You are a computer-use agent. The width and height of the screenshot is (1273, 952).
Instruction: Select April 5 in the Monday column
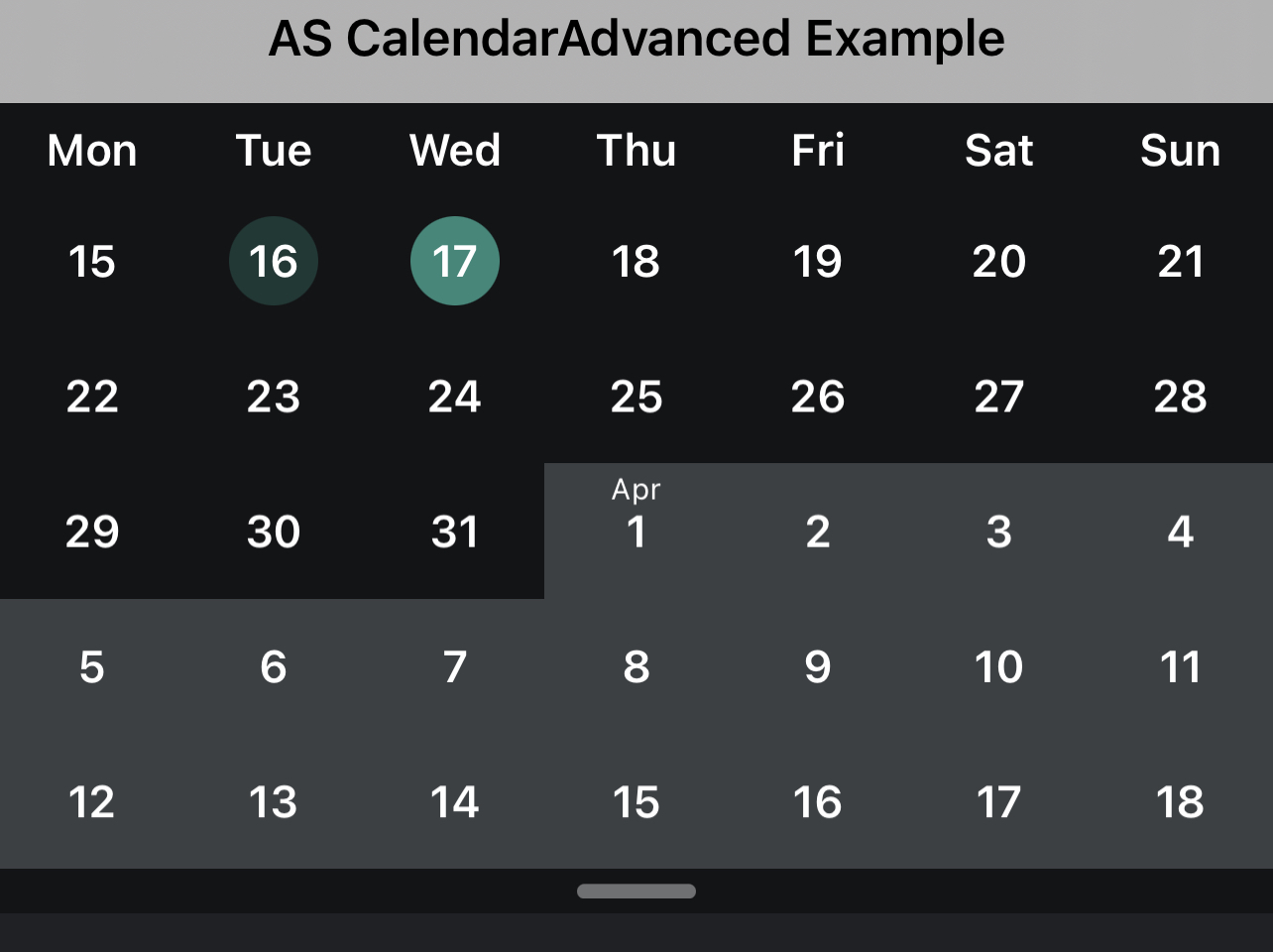(x=91, y=666)
